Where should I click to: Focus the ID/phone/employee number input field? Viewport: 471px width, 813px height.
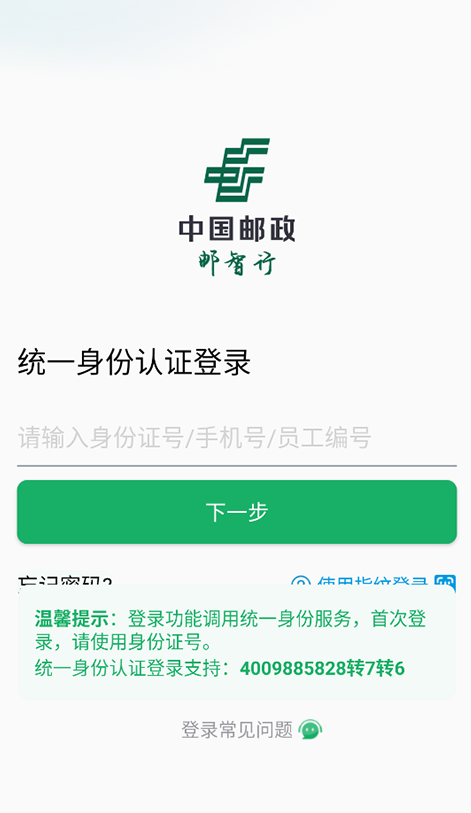pos(237,438)
